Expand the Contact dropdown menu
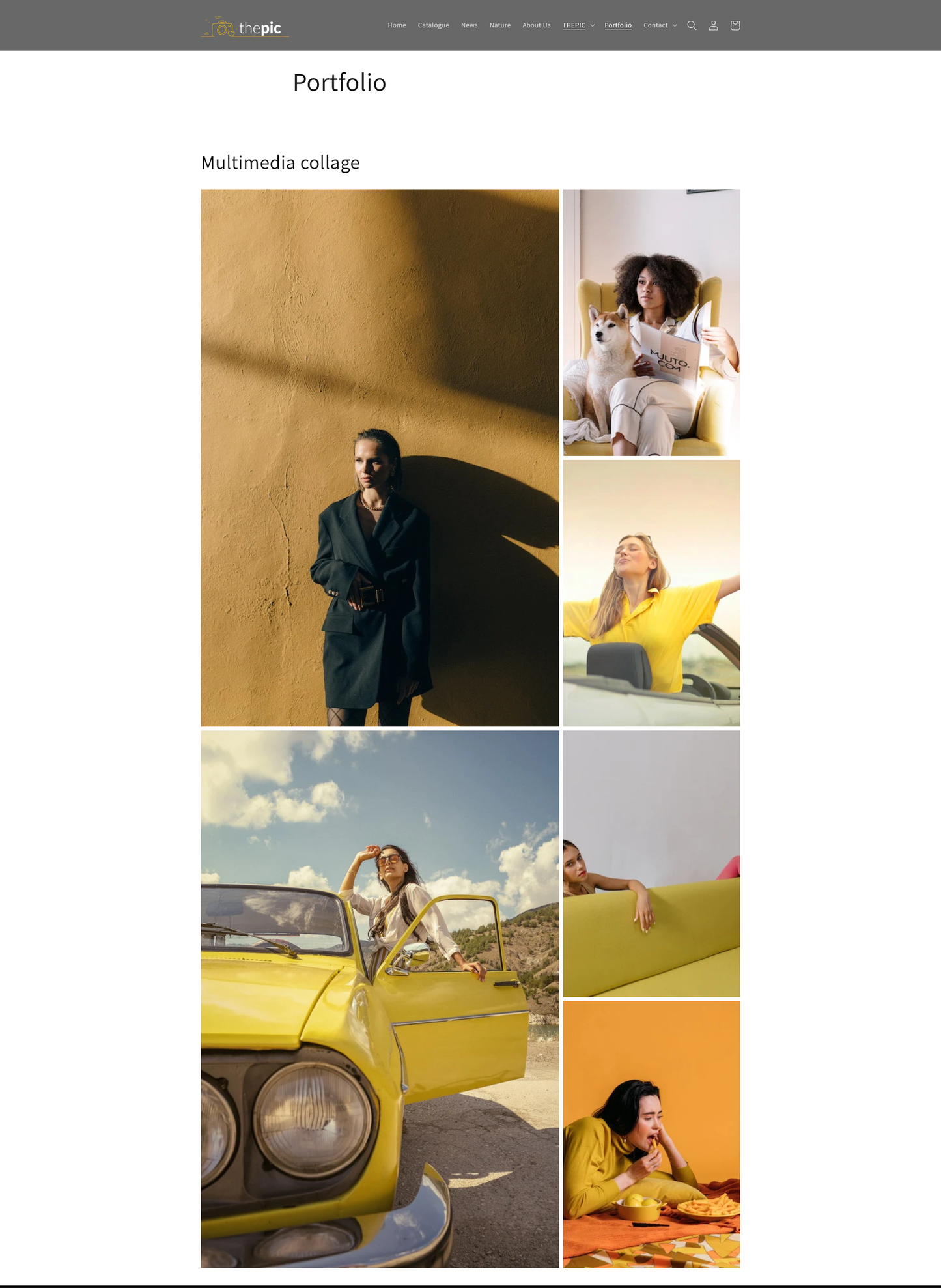Image resolution: width=941 pixels, height=1288 pixels. tap(660, 25)
